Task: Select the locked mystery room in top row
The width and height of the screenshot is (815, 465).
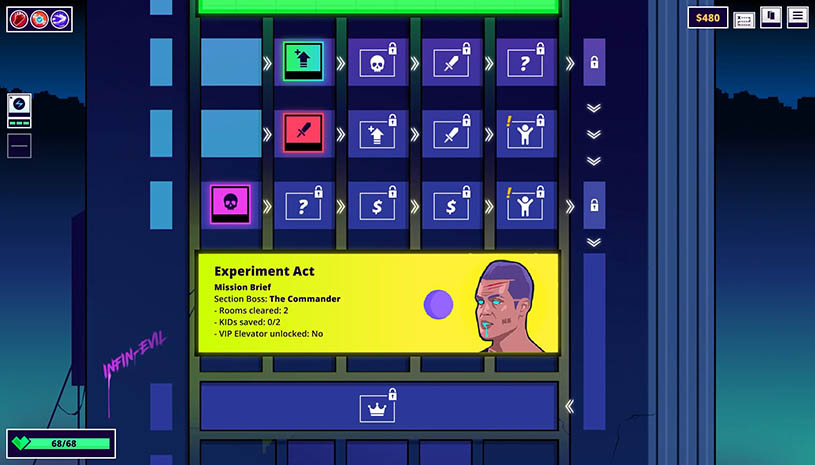Action: click(526, 62)
